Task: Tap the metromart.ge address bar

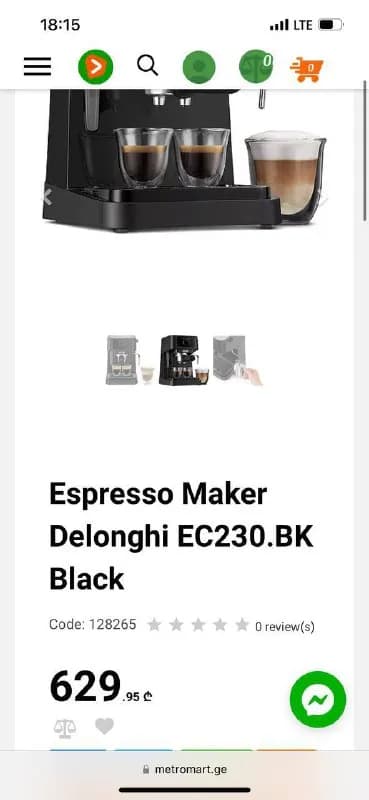Action: tap(184, 769)
